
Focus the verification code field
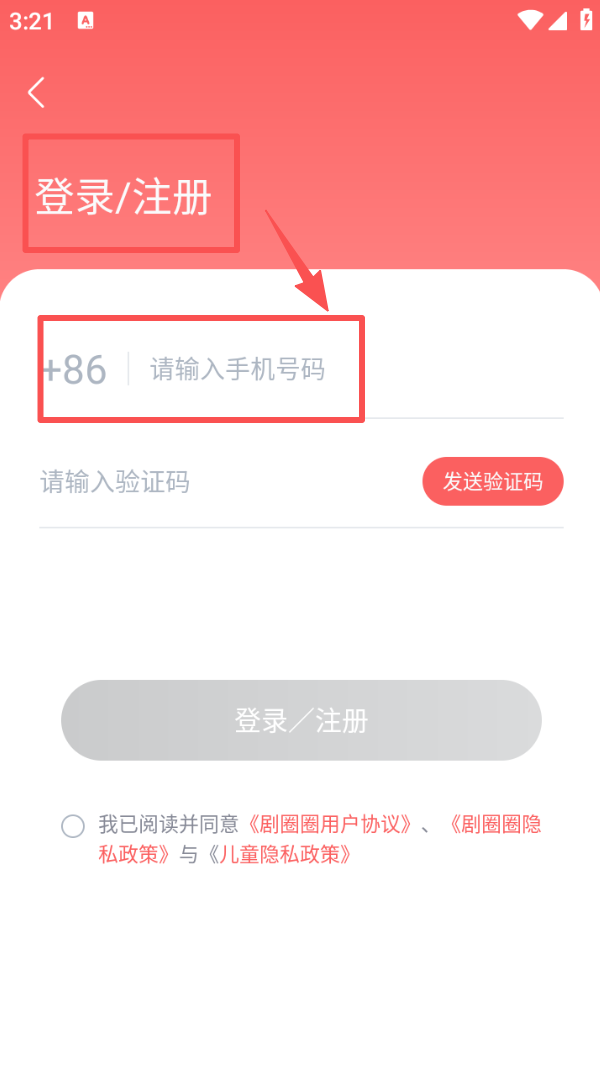[220, 483]
